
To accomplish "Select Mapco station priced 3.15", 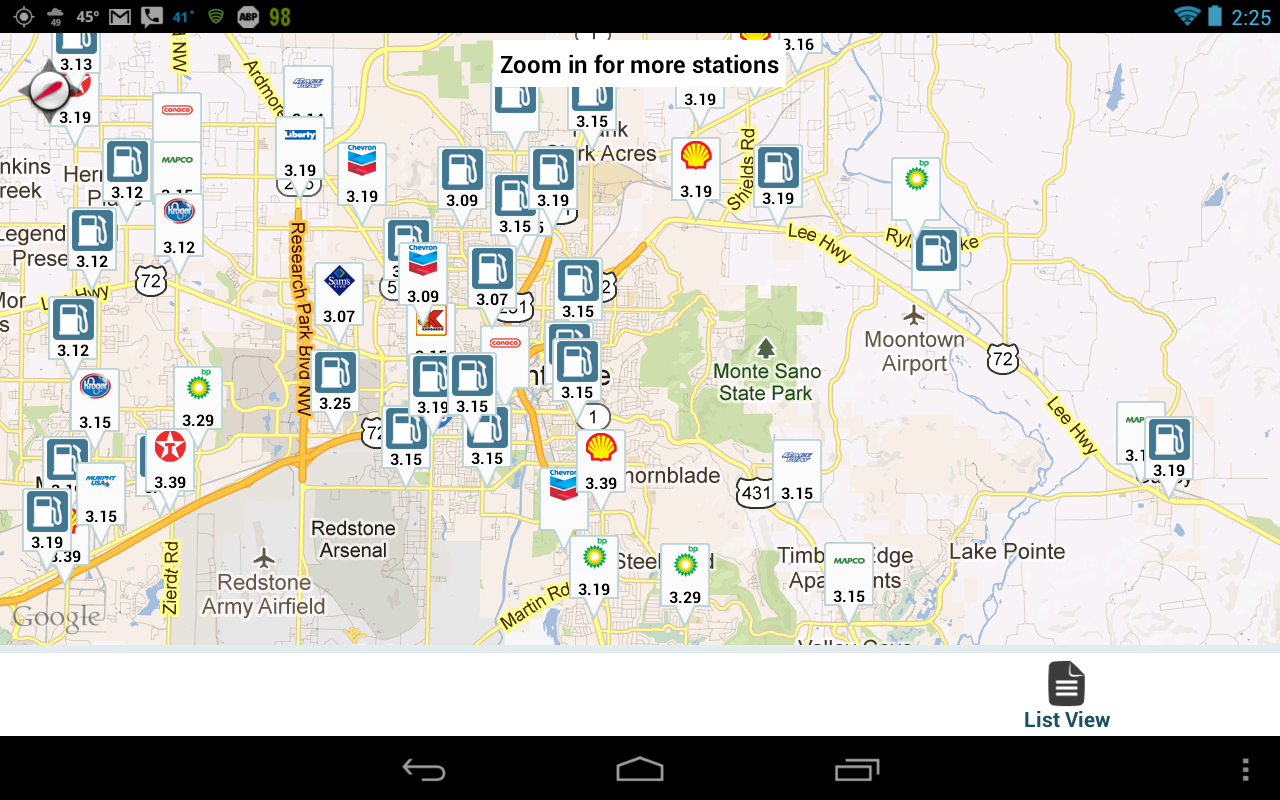I will pyautogui.click(x=849, y=575).
